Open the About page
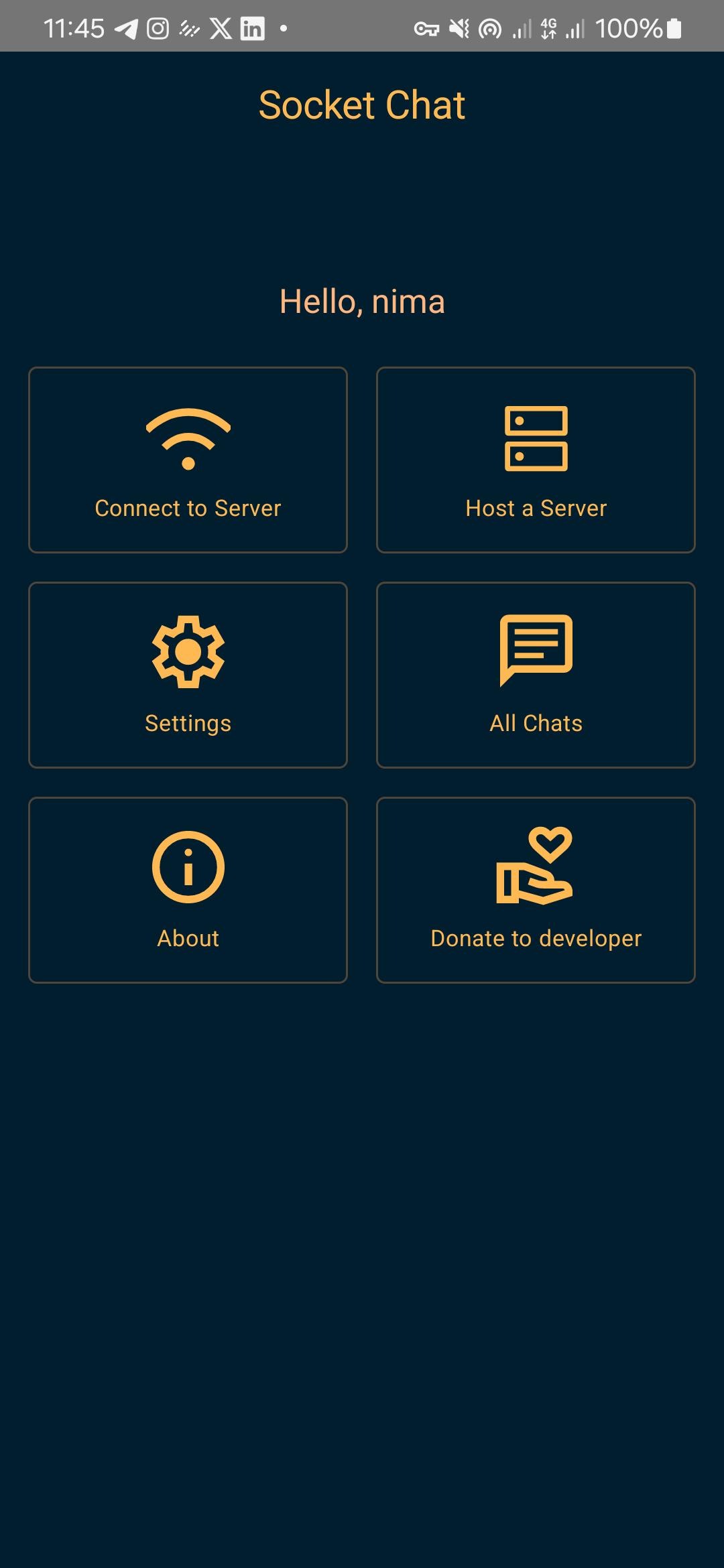 [188, 890]
